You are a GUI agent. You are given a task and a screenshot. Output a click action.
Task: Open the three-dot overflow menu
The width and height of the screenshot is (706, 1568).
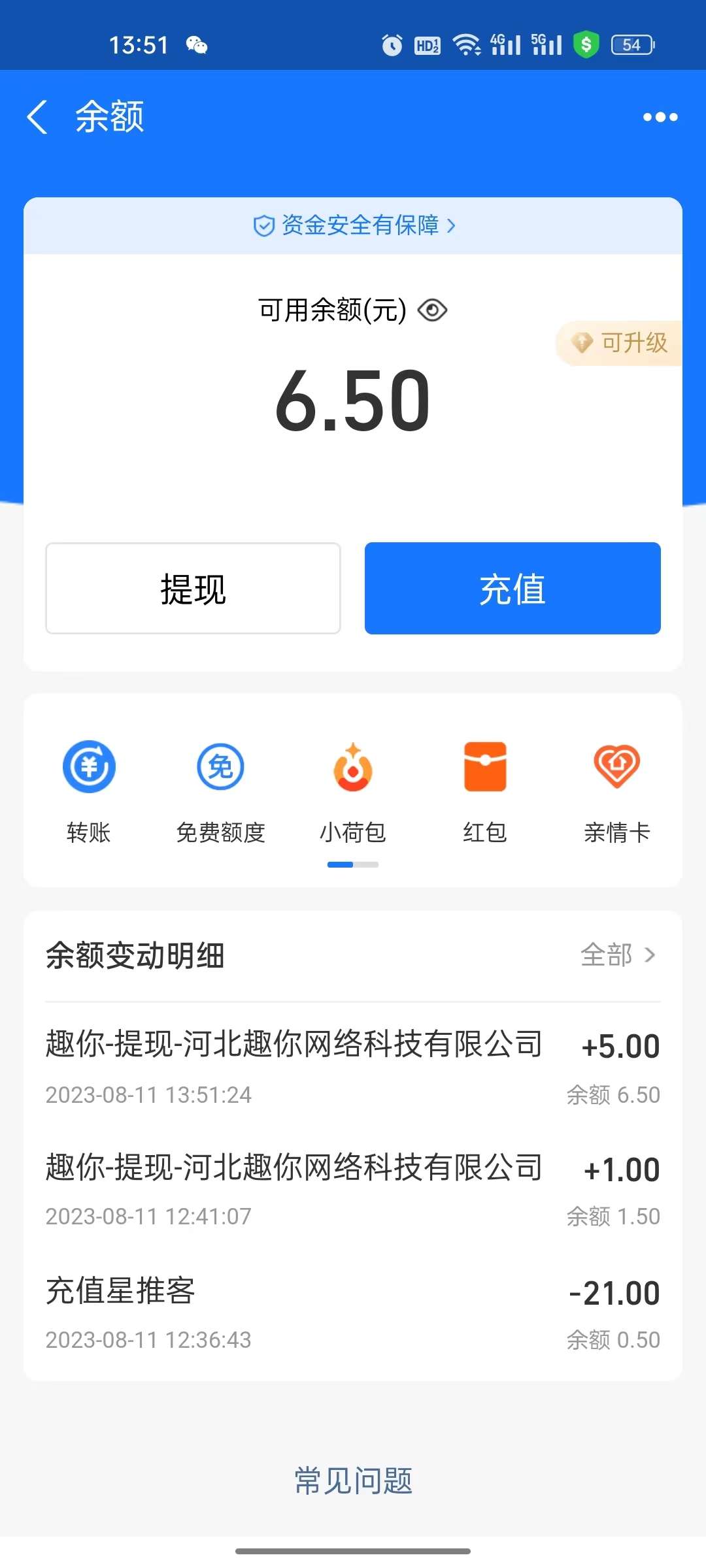660,117
